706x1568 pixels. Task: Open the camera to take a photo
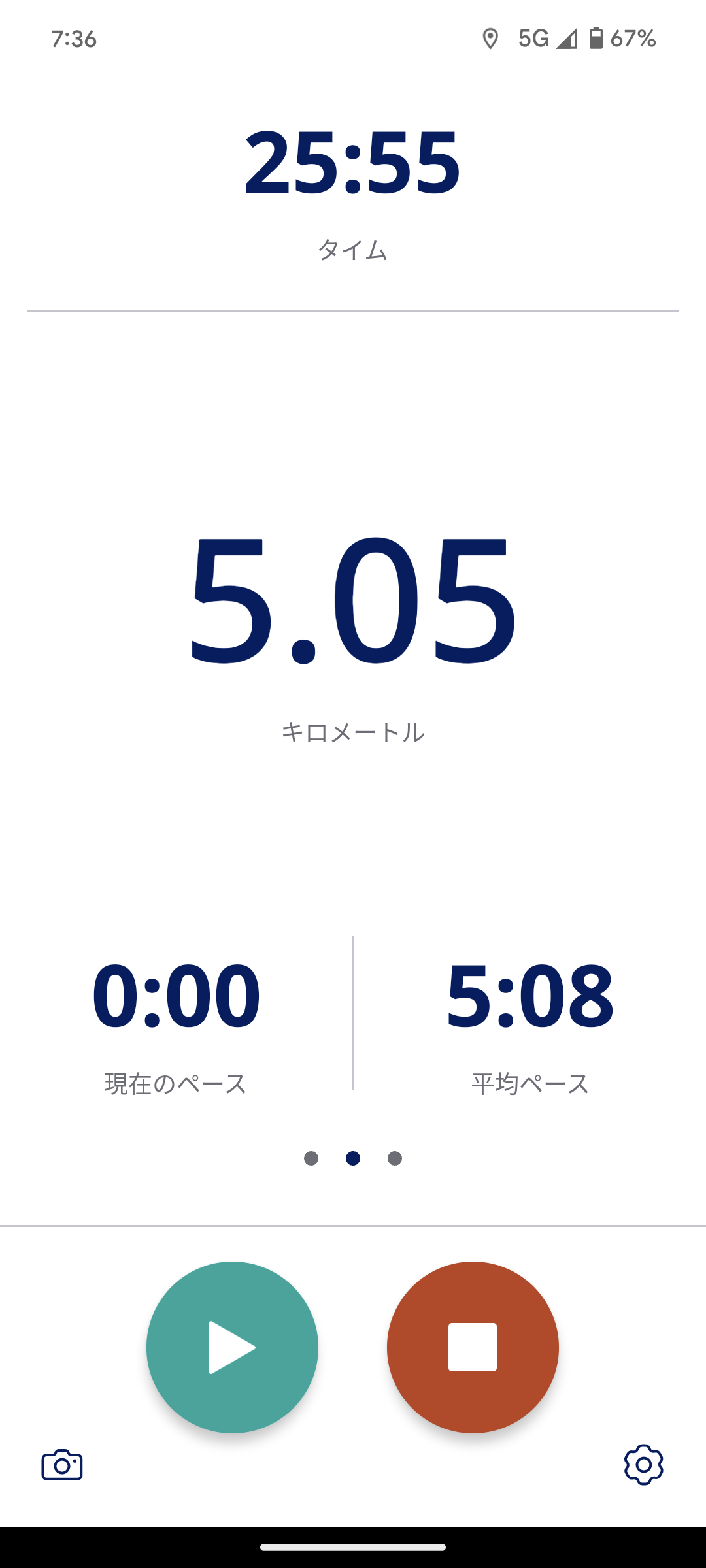pos(62,1465)
